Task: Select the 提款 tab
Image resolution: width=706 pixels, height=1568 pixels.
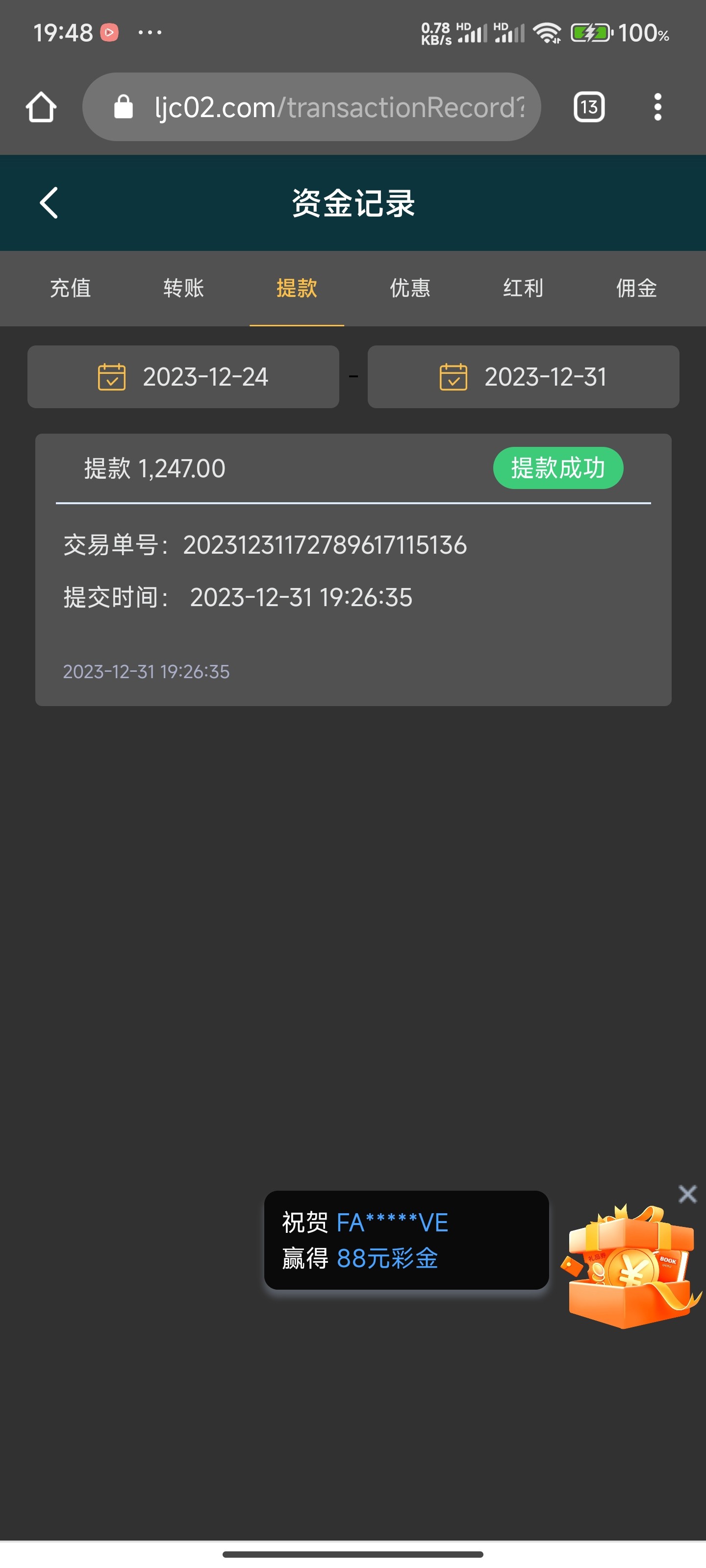Action: tap(297, 288)
